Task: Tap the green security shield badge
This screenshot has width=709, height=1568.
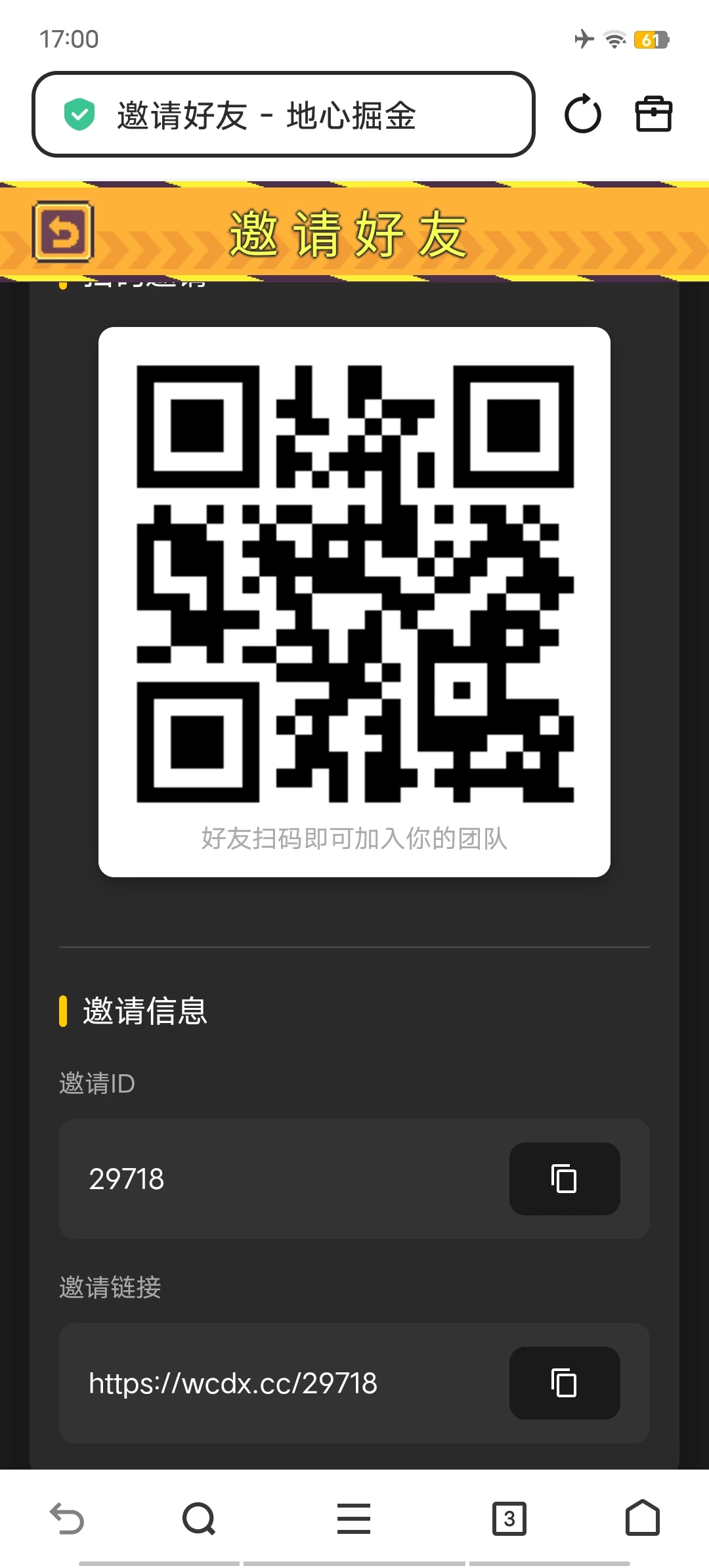Action: [79, 114]
